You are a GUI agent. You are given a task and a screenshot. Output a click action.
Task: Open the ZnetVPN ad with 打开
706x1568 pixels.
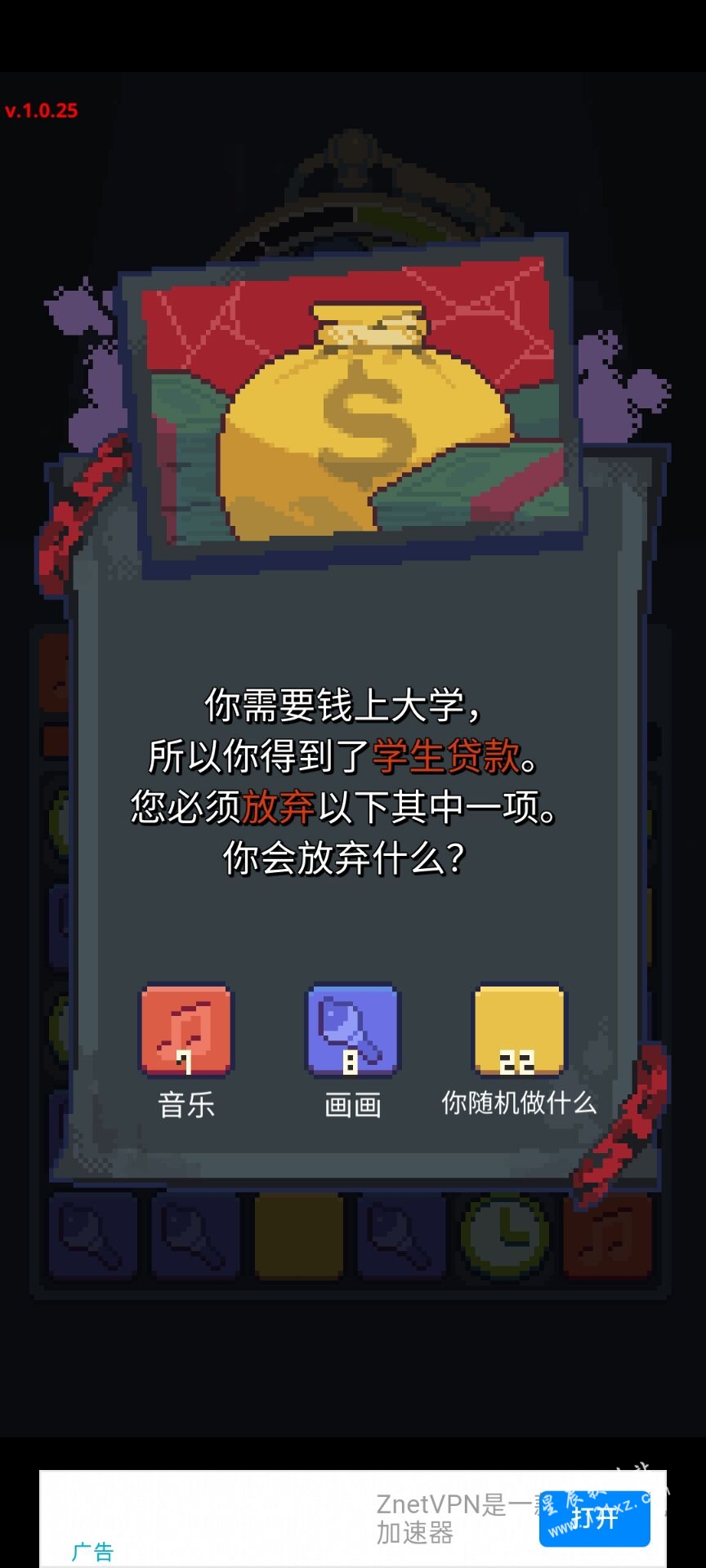click(x=594, y=1518)
